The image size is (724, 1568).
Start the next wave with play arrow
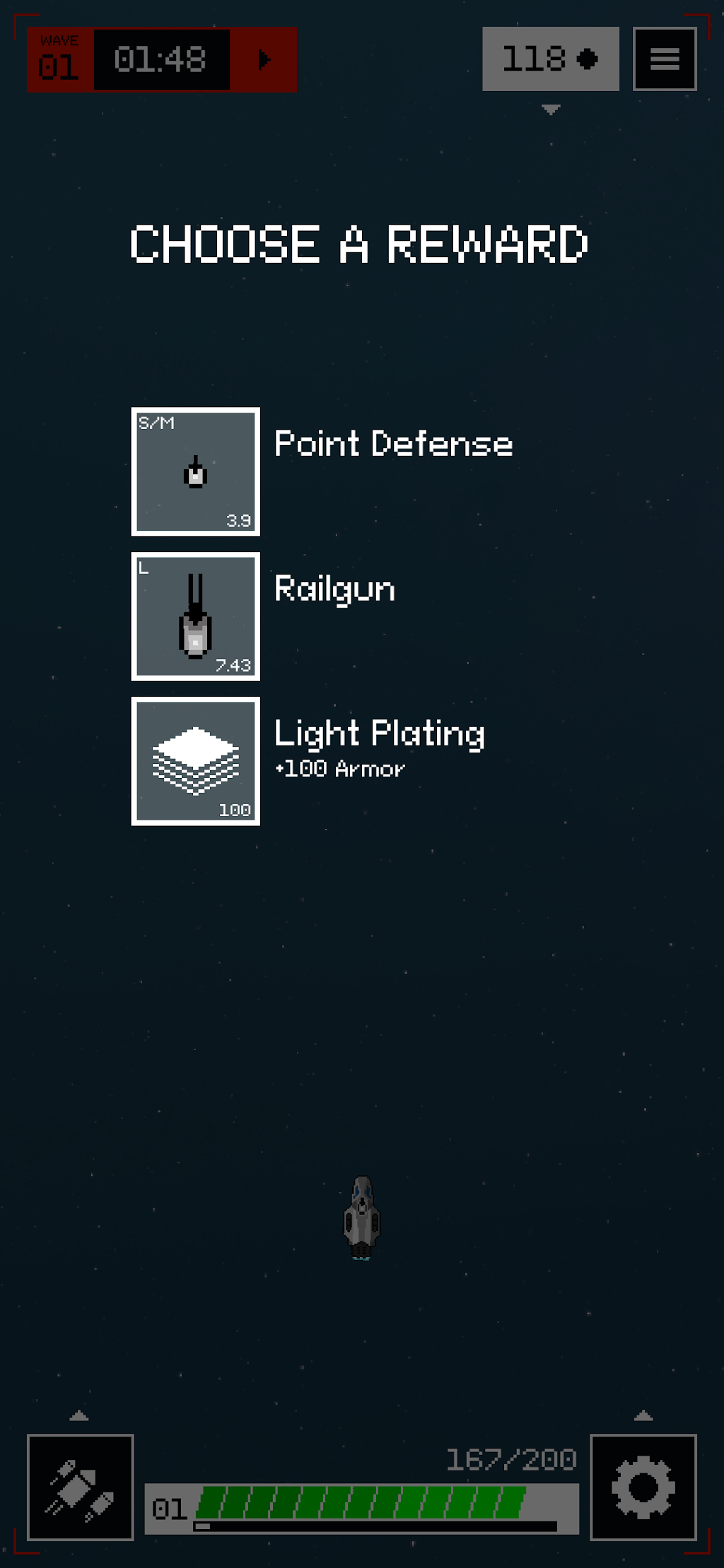(x=264, y=59)
